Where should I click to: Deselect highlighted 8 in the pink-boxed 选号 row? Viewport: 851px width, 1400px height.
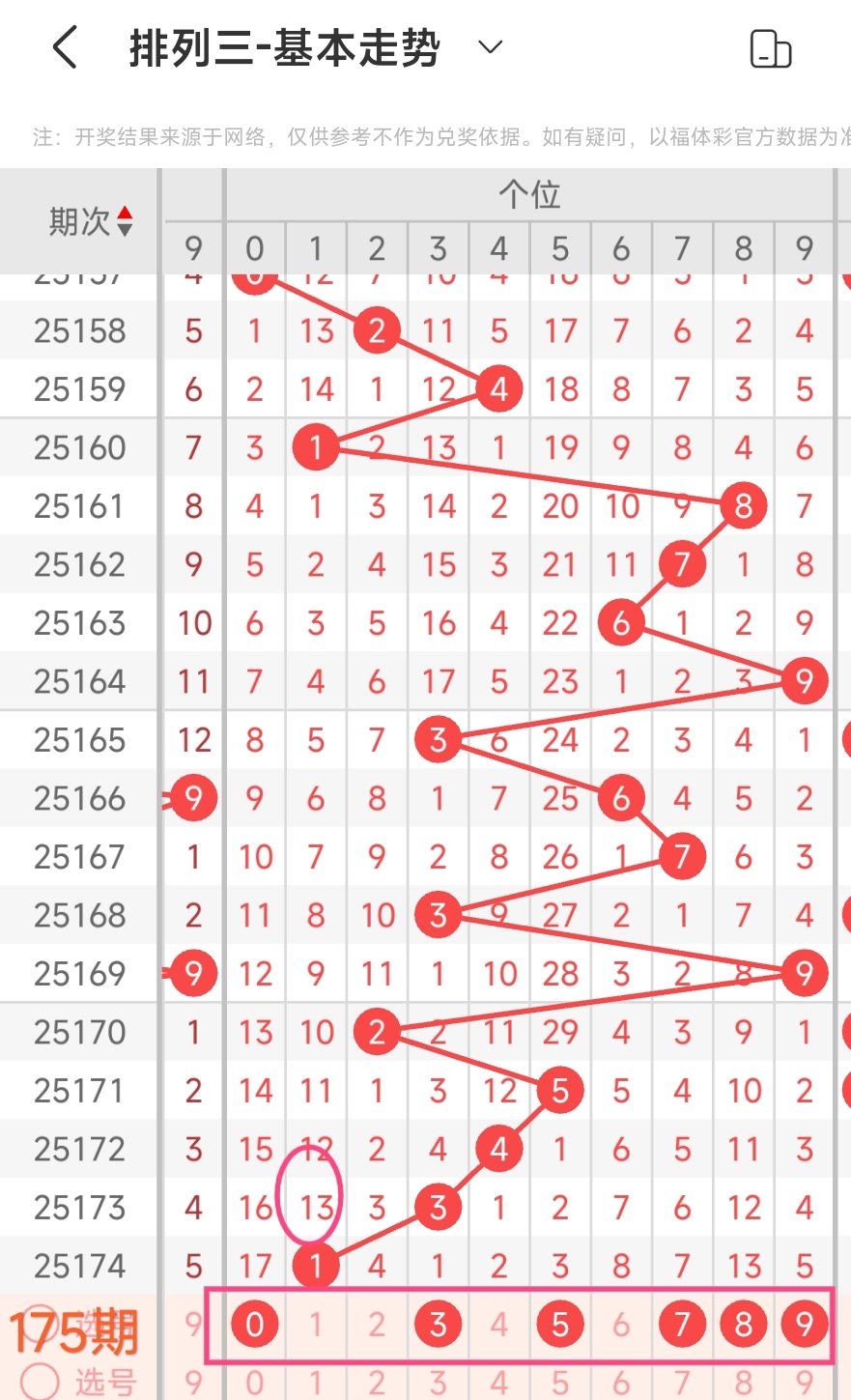pyautogui.click(x=744, y=1324)
